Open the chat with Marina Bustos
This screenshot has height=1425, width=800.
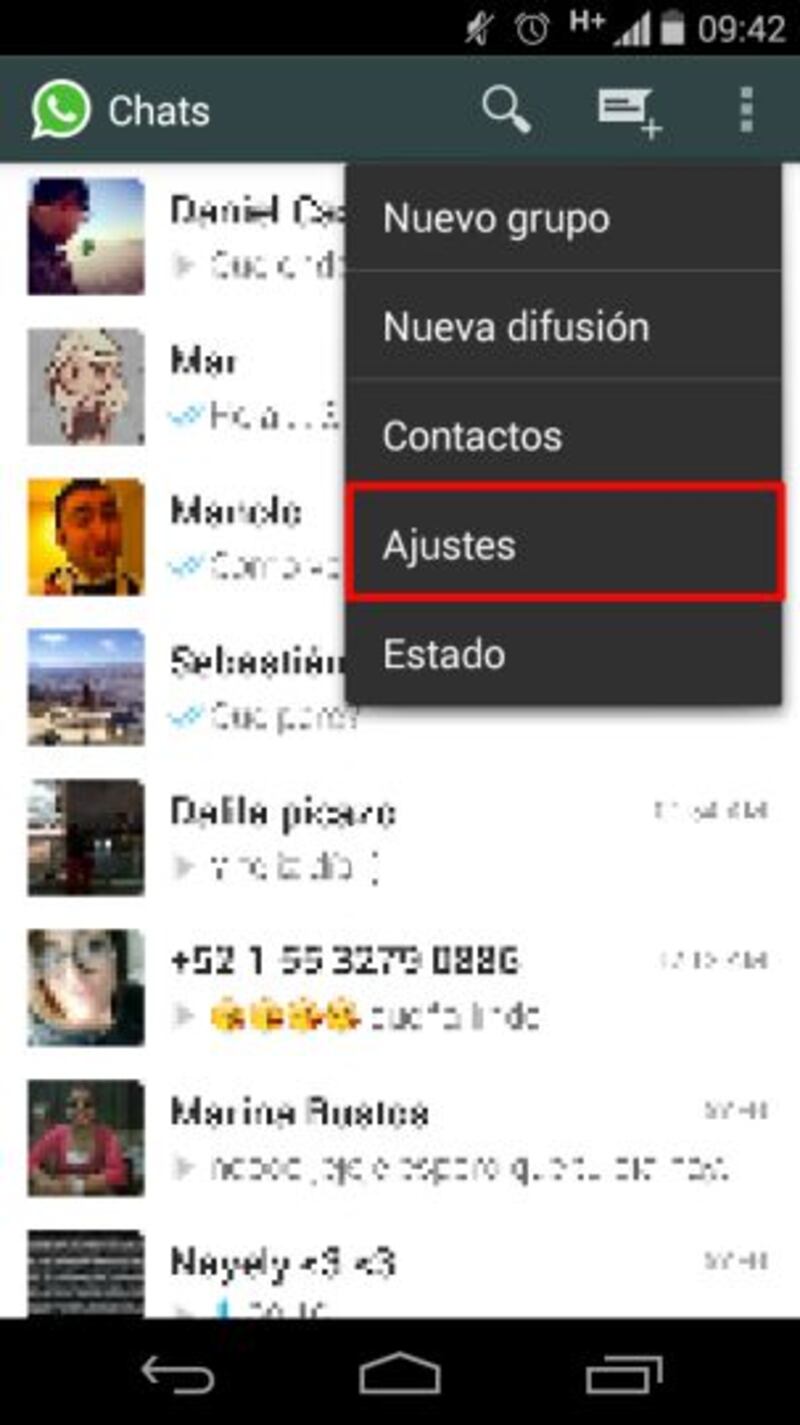click(x=400, y=1138)
